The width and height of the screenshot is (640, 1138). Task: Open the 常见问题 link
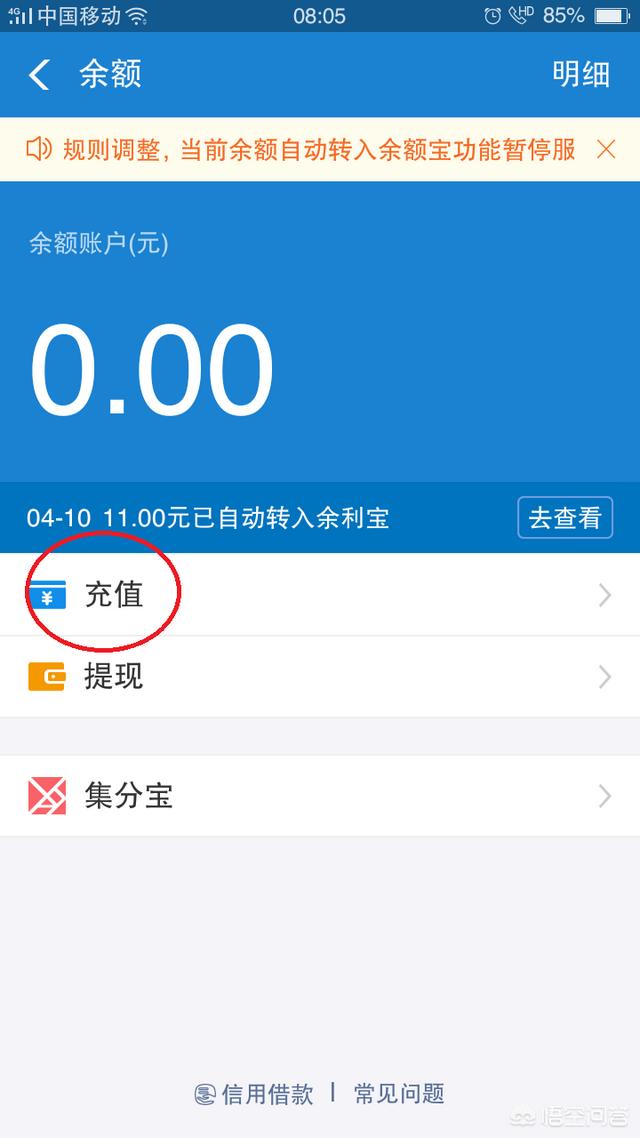pyautogui.click(x=399, y=1094)
